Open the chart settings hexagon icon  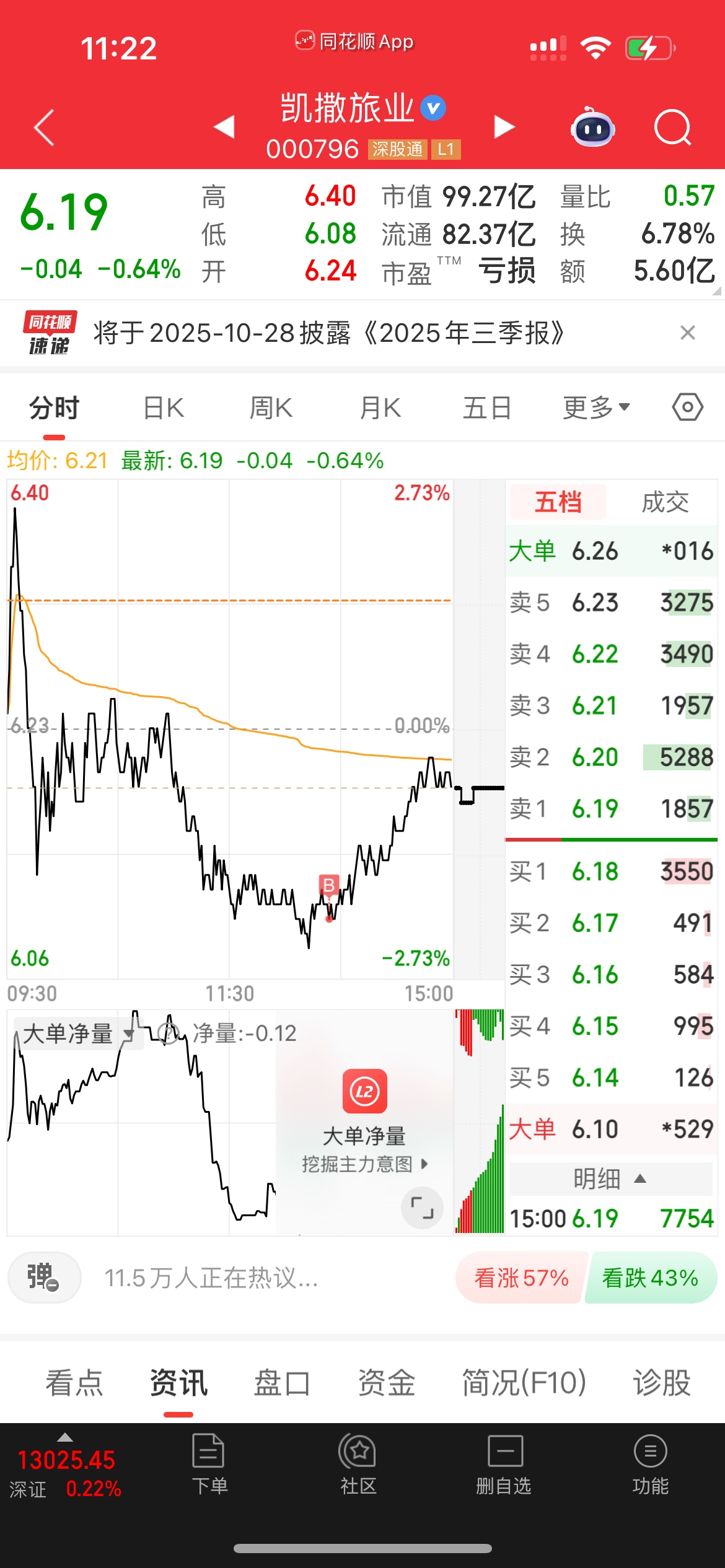[687, 407]
